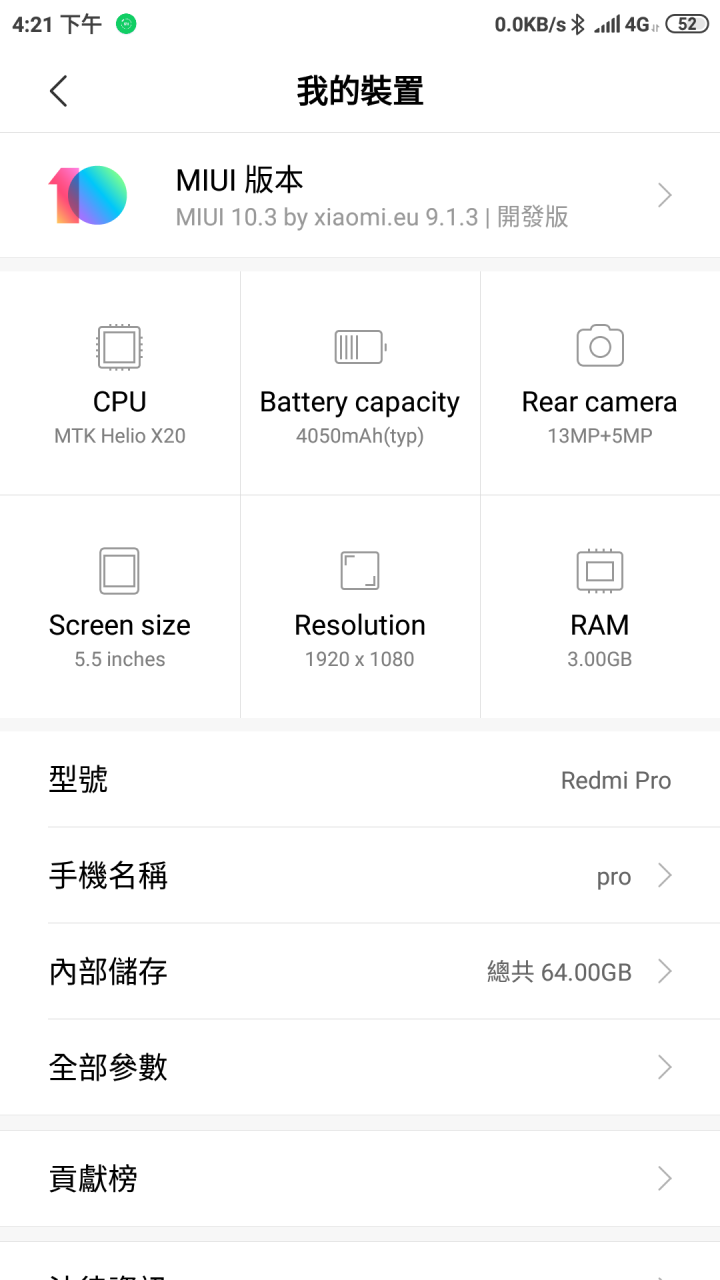Open the MIUI 版本 row
The height and width of the screenshot is (1280, 720).
[360, 196]
